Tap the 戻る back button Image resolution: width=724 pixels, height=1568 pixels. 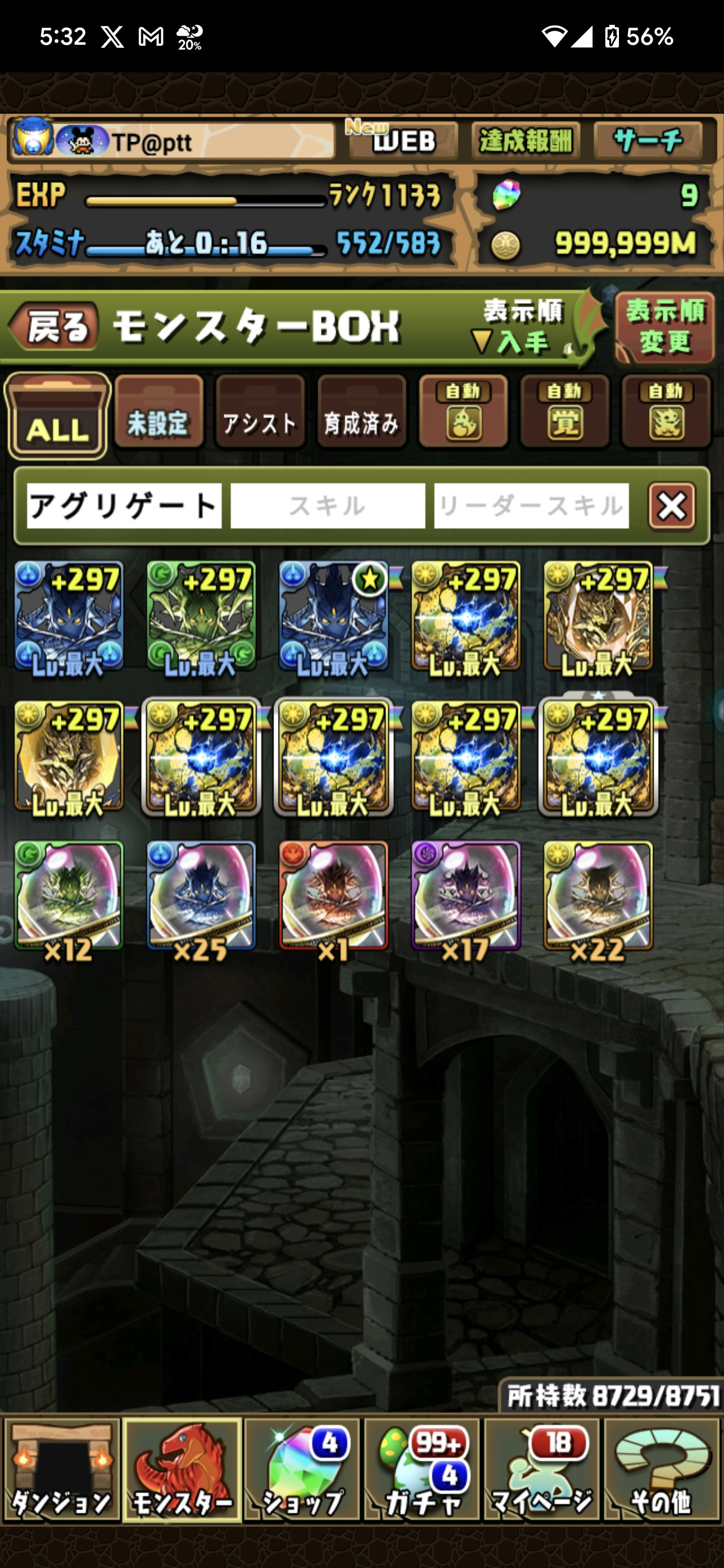click(x=54, y=327)
